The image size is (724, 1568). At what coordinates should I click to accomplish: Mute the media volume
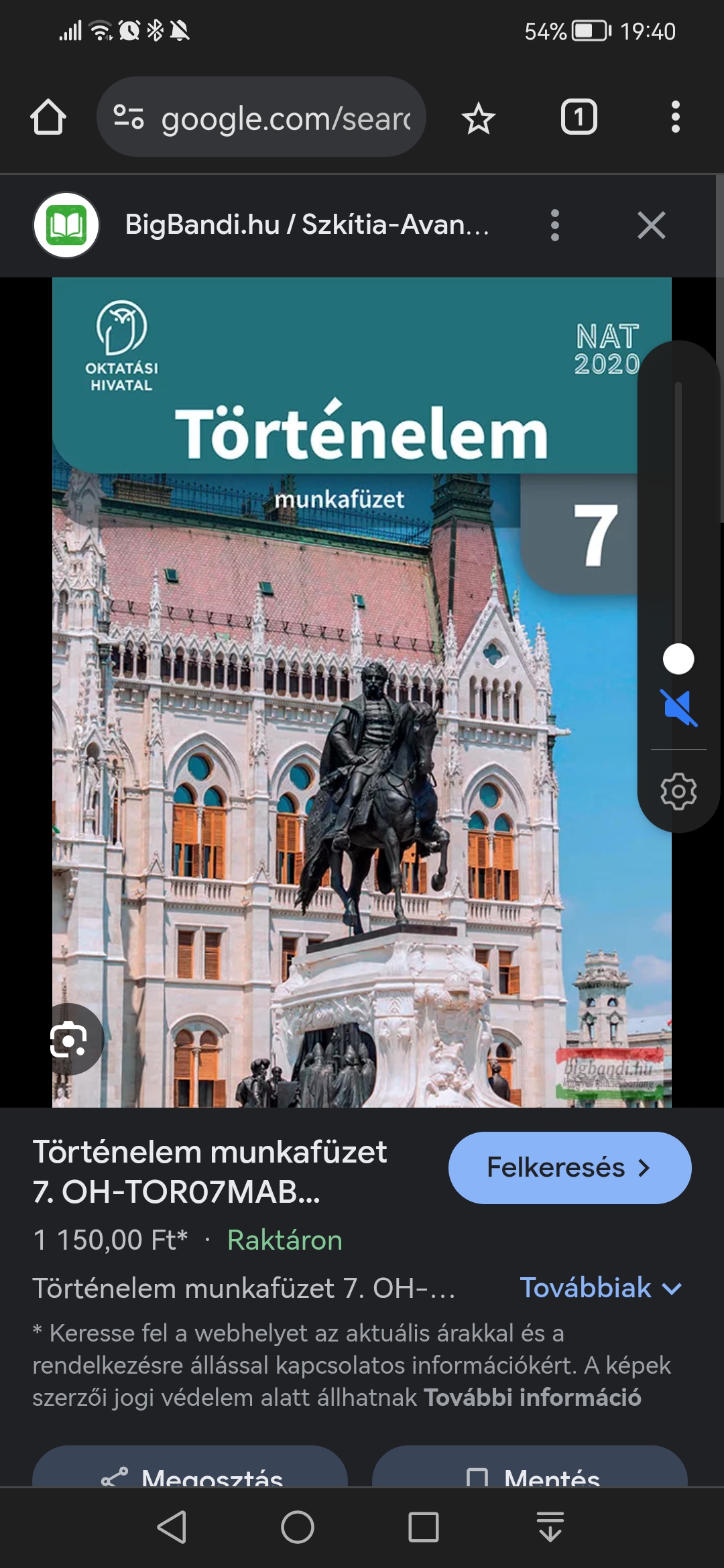pos(678,707)
